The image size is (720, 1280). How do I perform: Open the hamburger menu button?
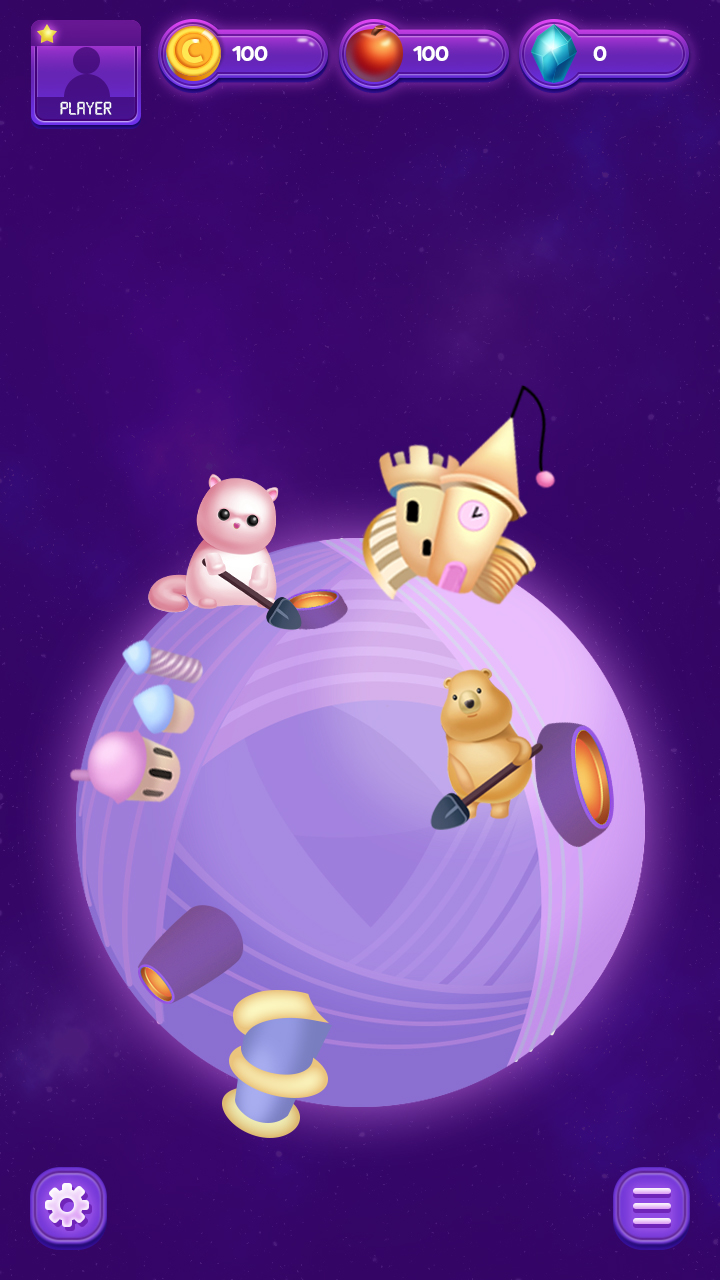pyautogui.click(x=651, y=1205)
